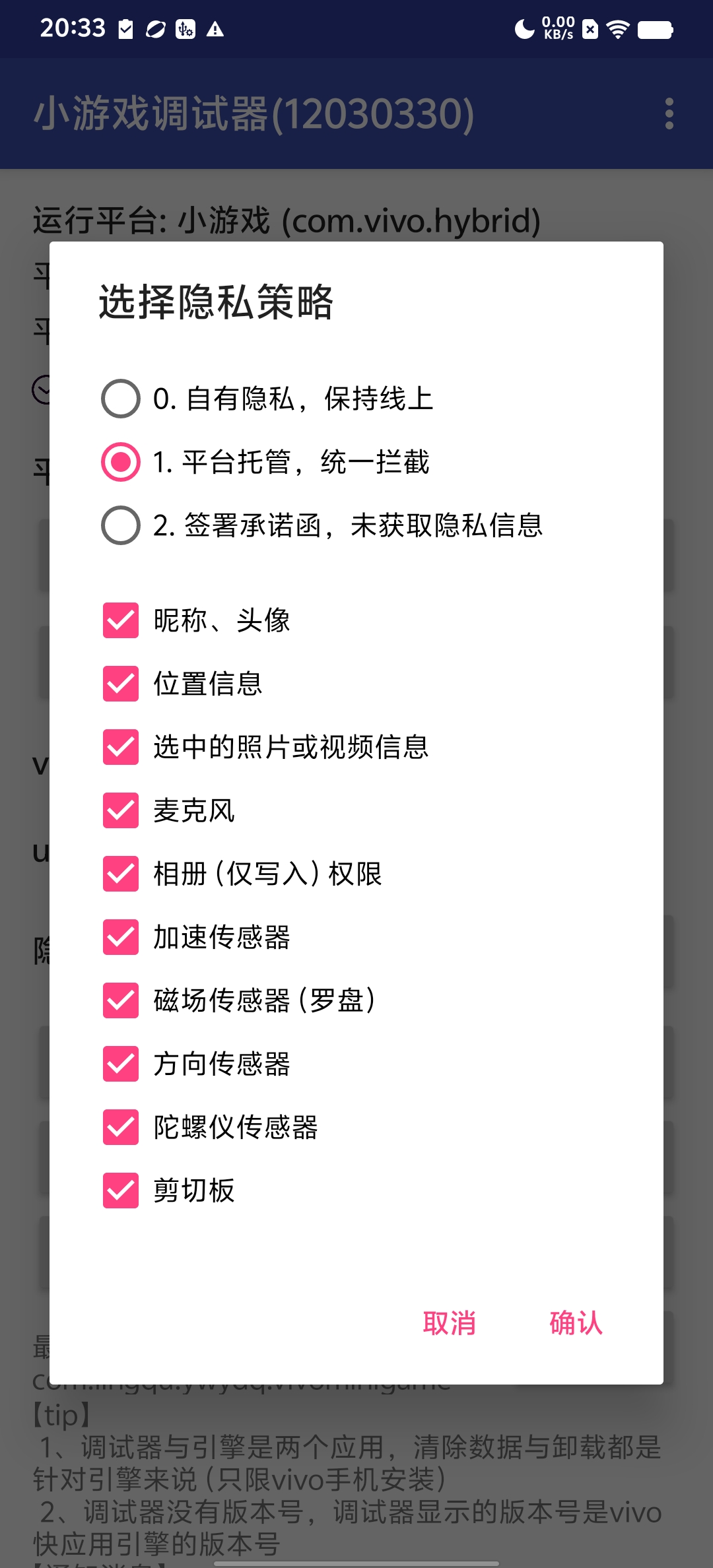This screenshot has height=1568, width=713.
Task: Choose option 2 签署承诺函
Action: pos(121,525)
